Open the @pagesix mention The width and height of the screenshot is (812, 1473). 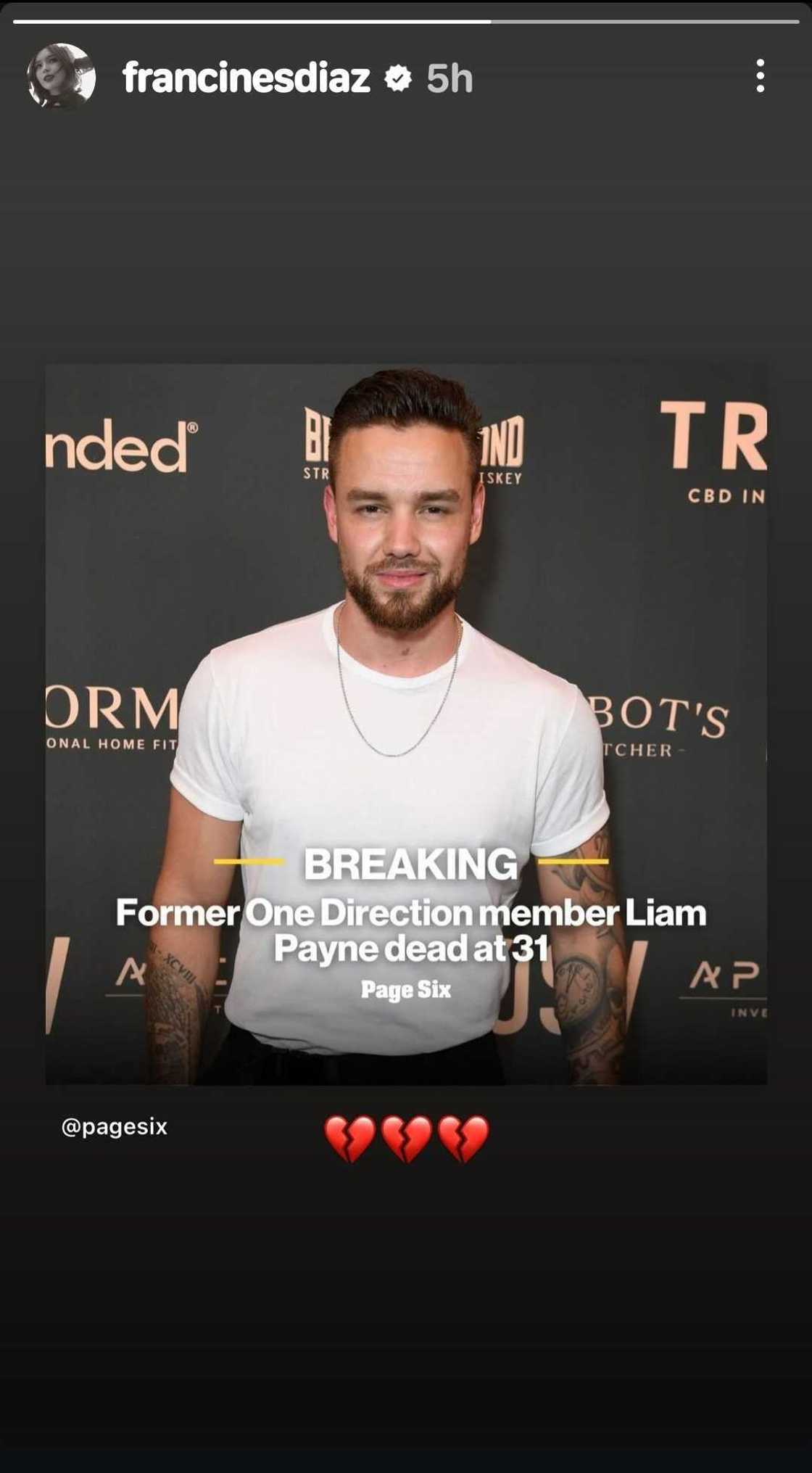[115, 1126]
